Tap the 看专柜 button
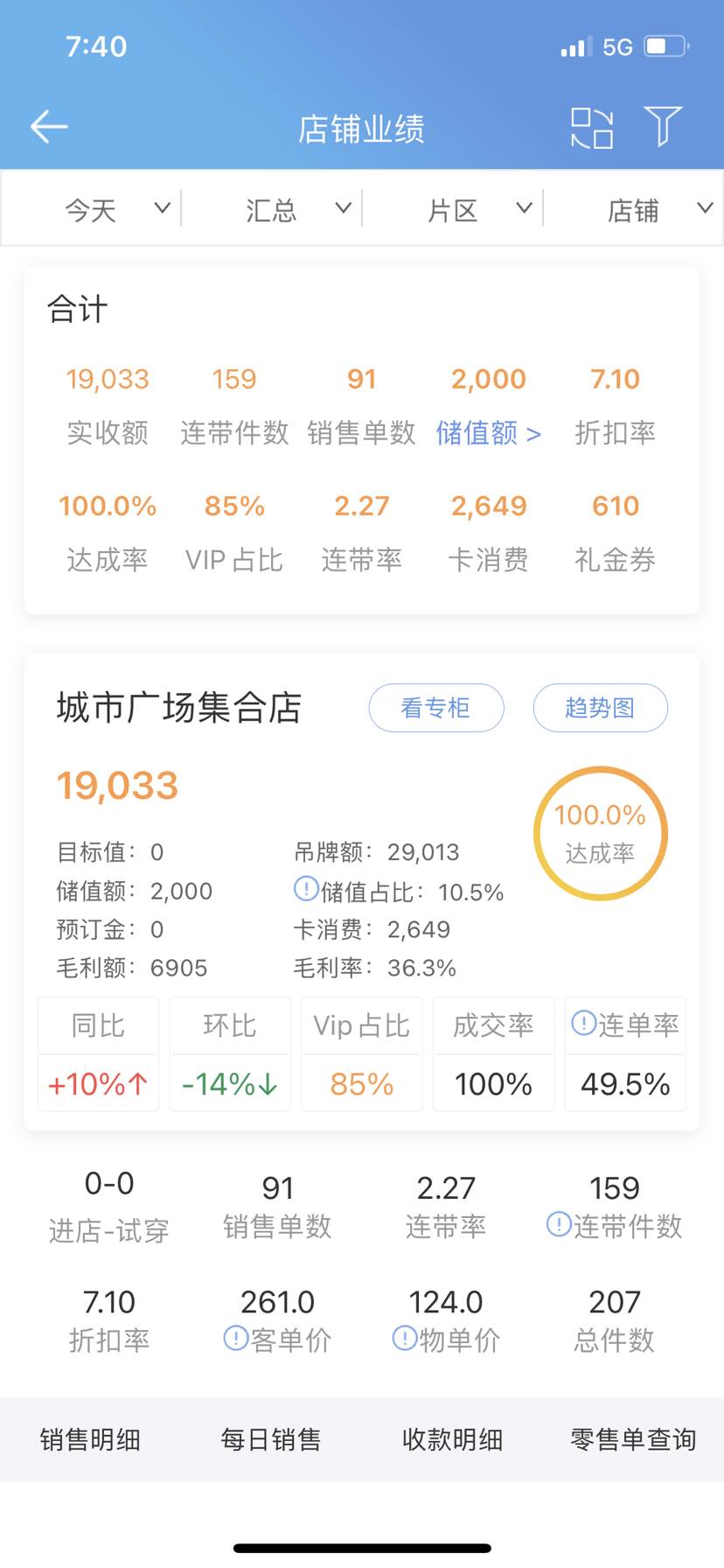This screenshot has width=724, height=1568. [x=435, y=707]
